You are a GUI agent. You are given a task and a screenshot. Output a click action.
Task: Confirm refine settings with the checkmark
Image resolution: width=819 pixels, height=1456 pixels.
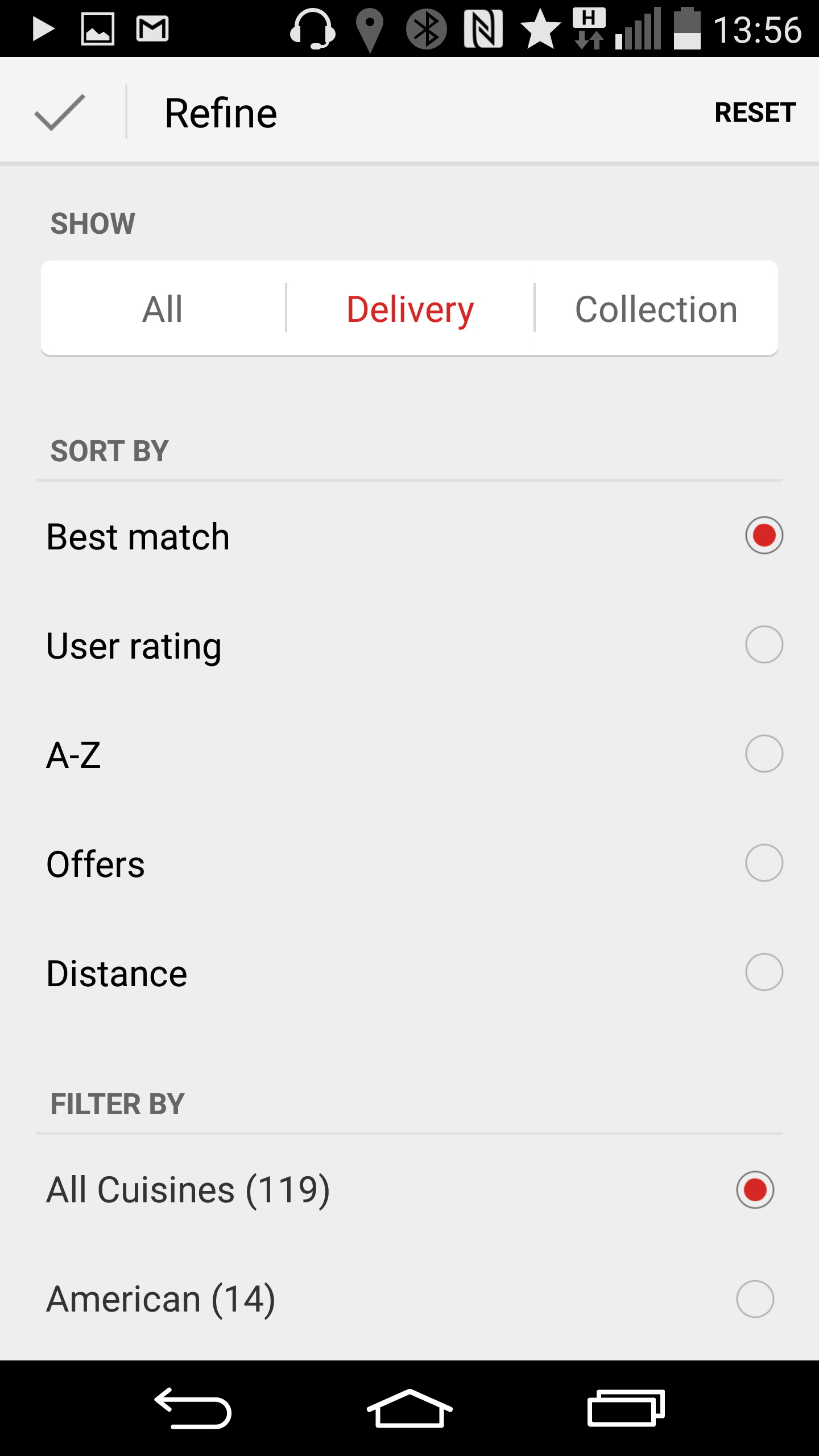[x=60, y=112]
